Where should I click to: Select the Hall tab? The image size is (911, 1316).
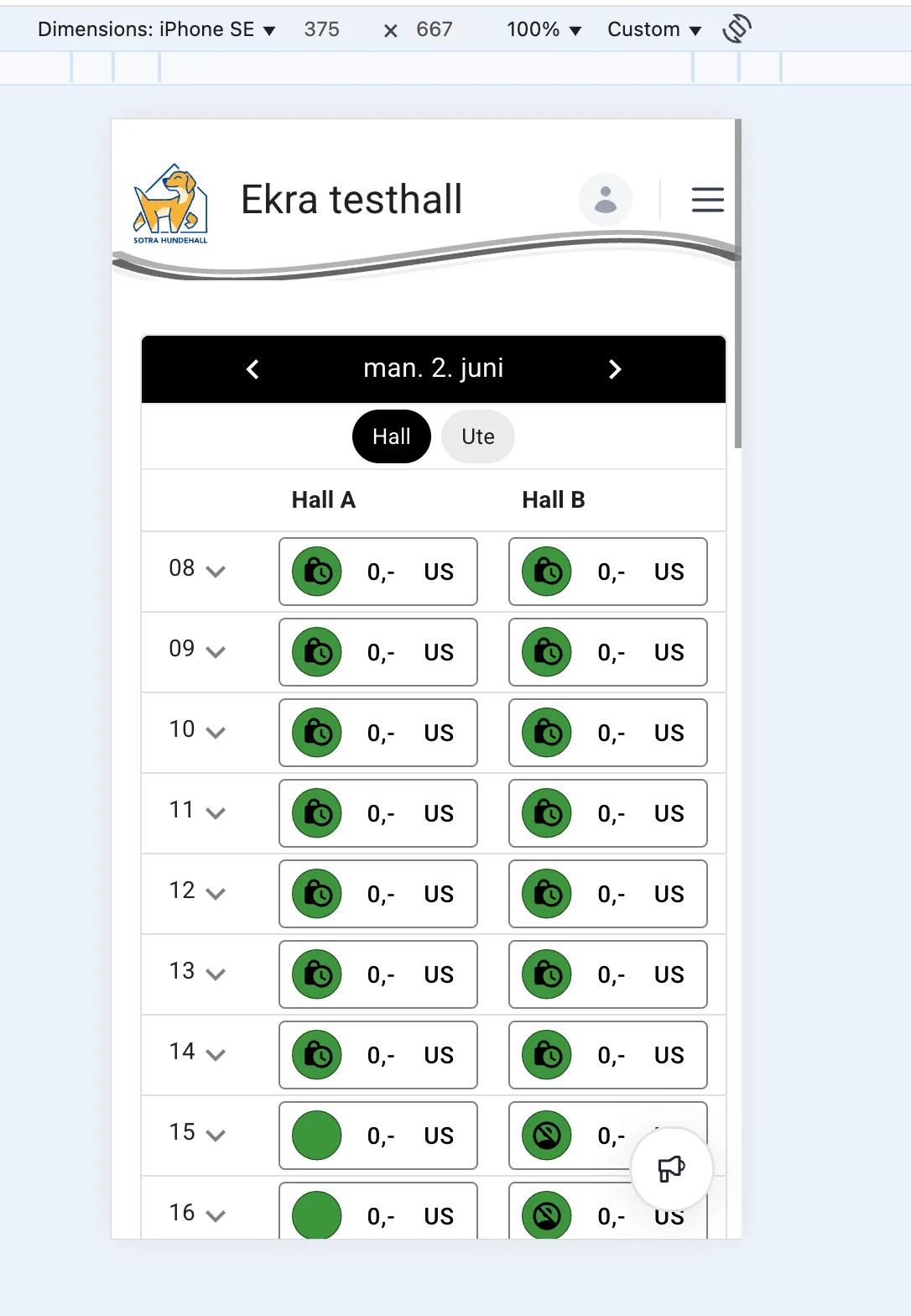coord(391,436)
